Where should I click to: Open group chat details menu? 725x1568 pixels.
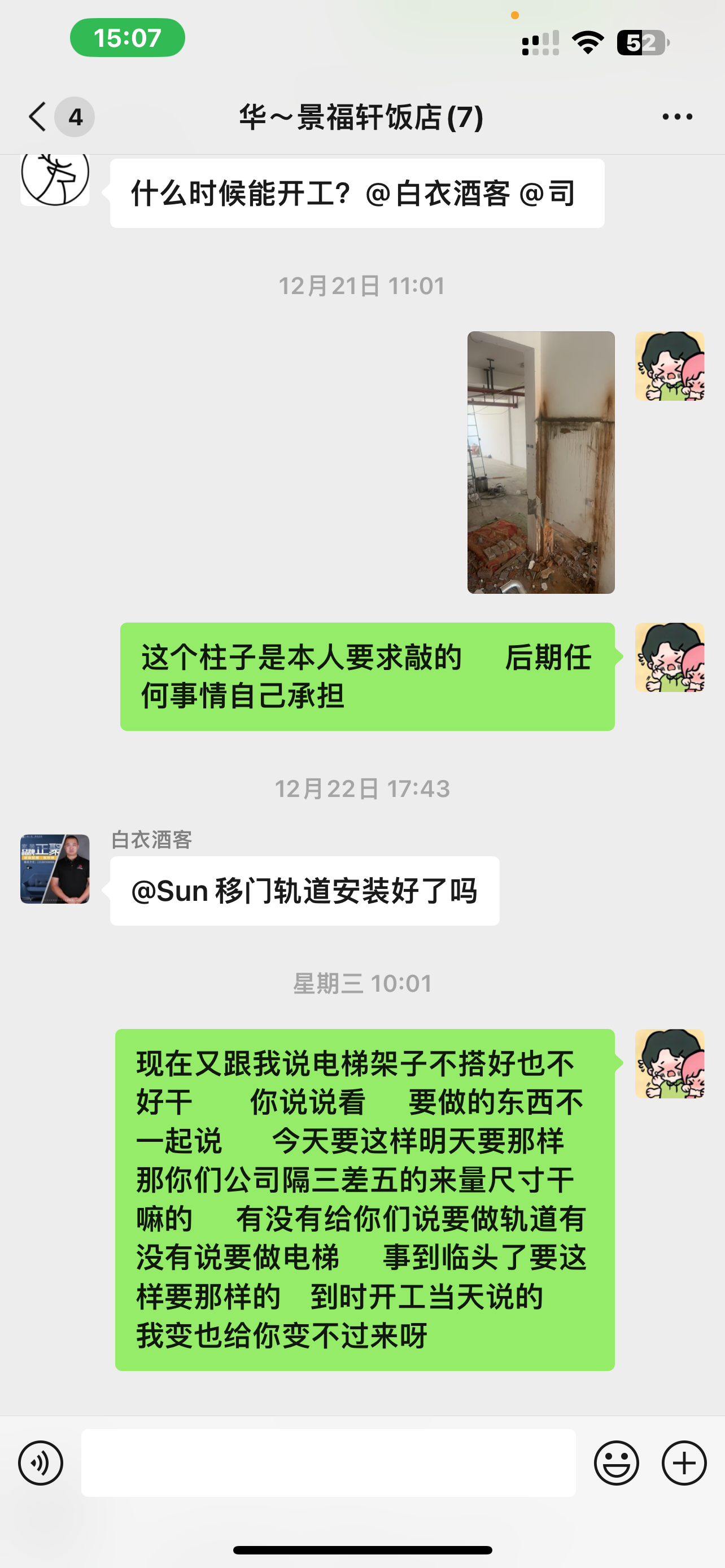point(677,116)
